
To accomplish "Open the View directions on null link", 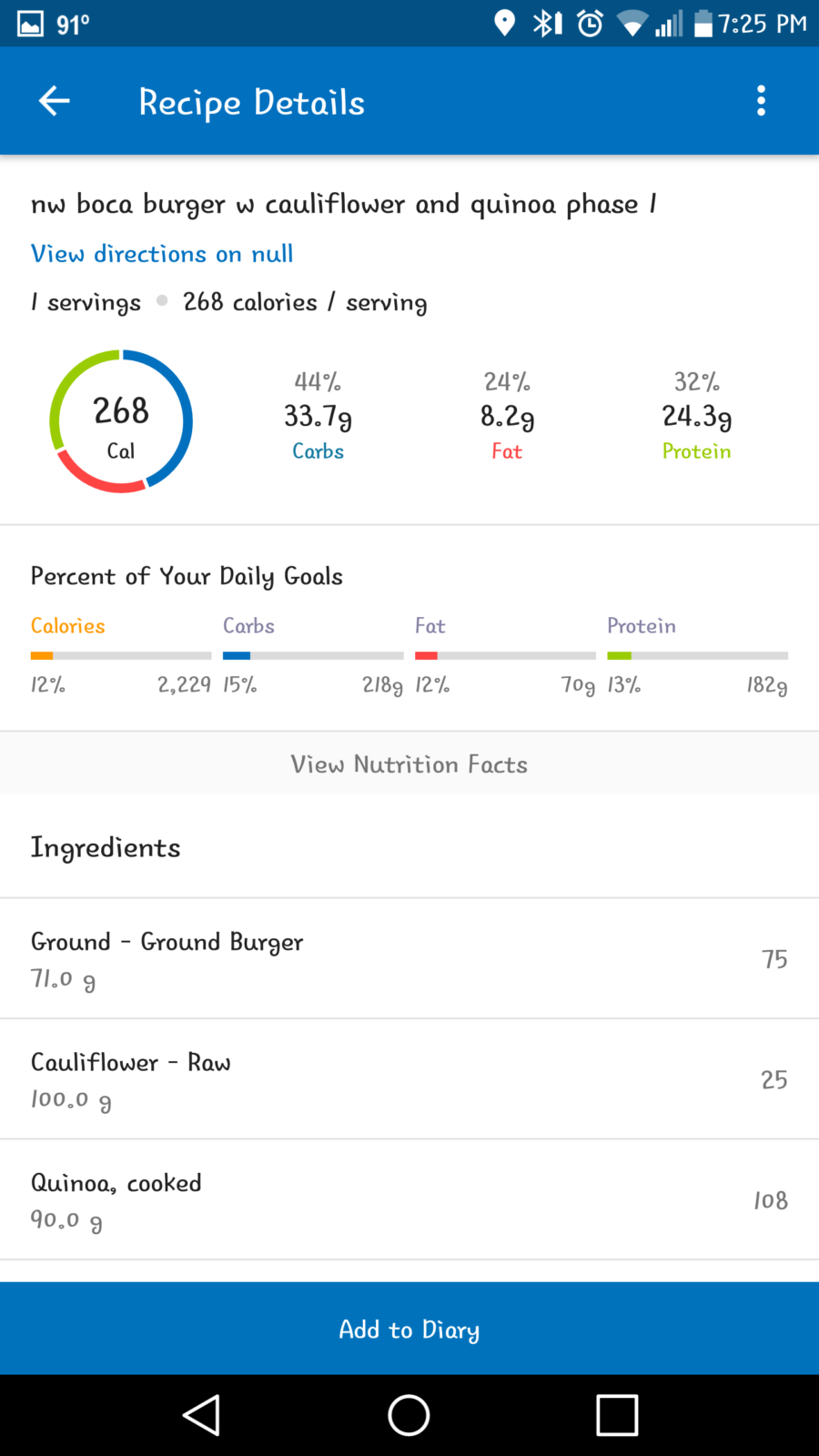I will pos(162,254).
